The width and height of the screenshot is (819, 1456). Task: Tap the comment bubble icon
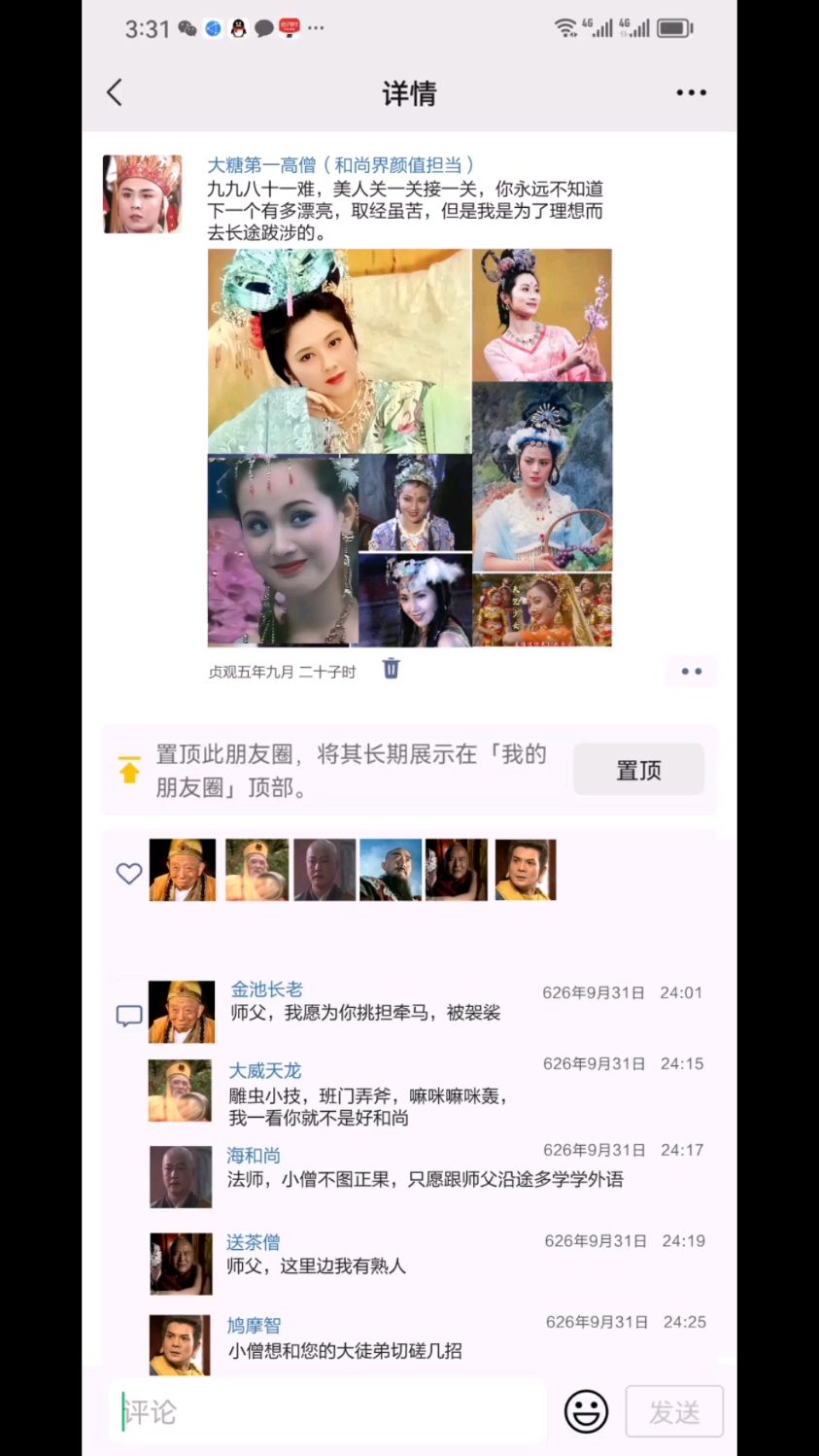tap(128, 1015)
